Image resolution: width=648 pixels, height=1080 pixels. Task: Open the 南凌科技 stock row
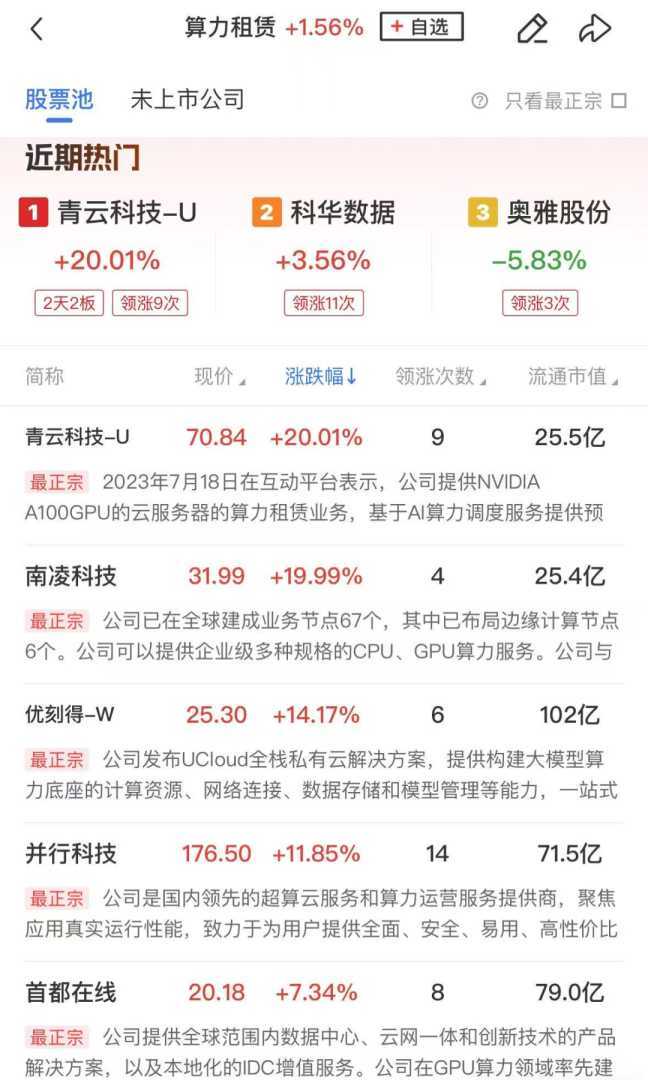click(71, 576)
